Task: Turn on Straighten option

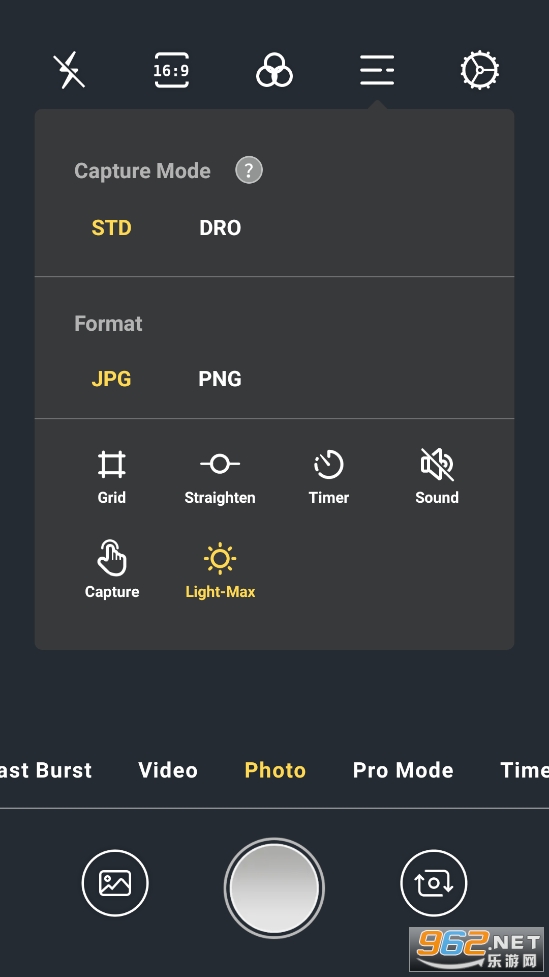Action: coord(220,477)
